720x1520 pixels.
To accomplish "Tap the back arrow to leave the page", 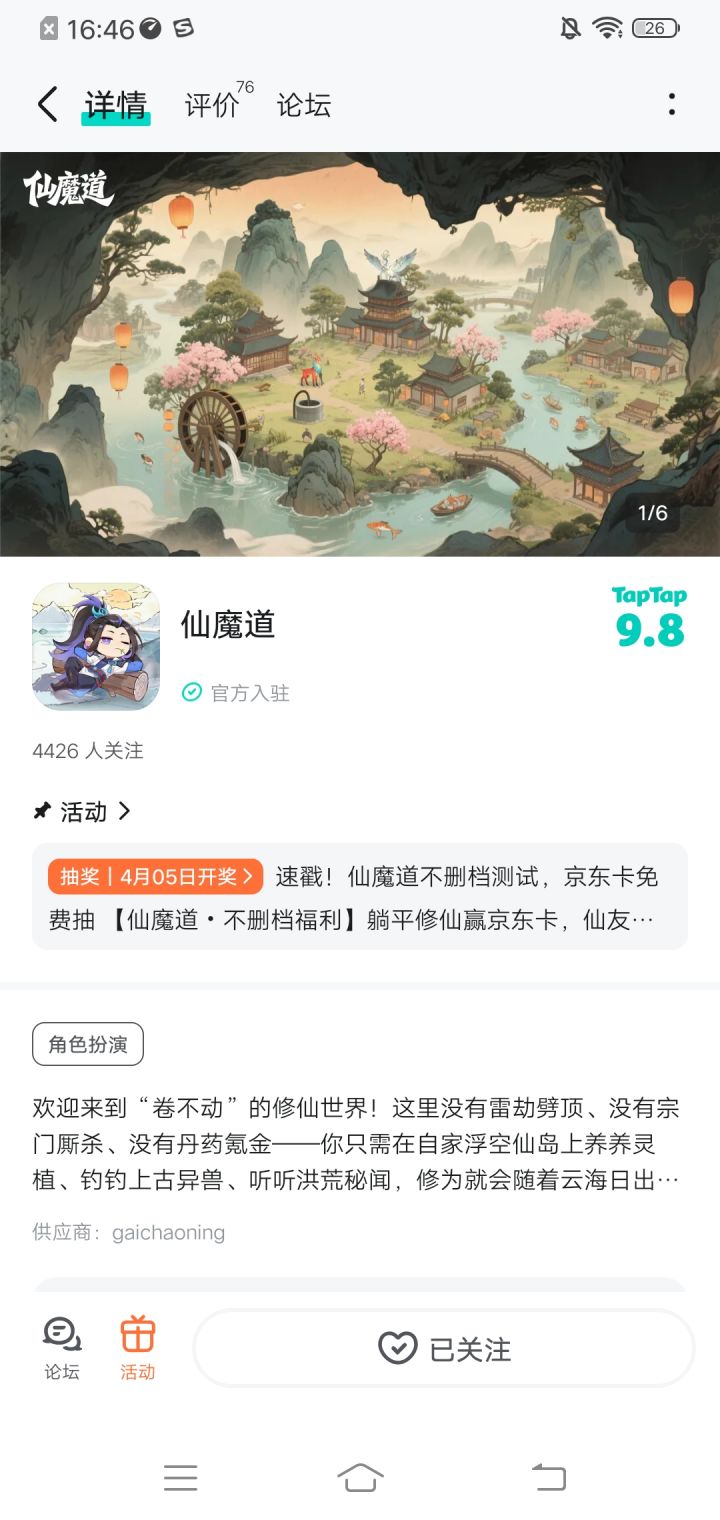I will click(45, 104).
